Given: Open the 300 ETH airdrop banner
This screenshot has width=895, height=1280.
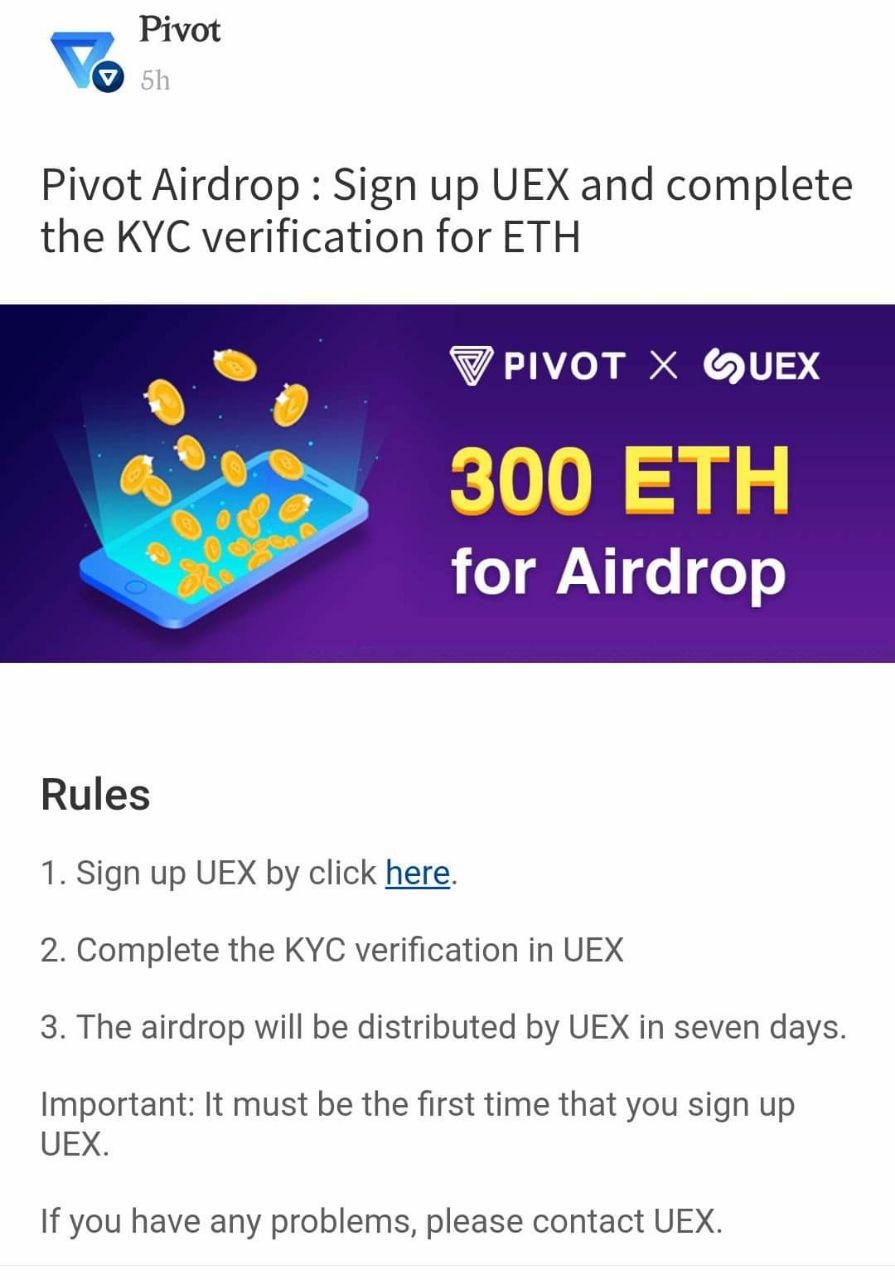Looking at the screenshot, I should 447,483.
